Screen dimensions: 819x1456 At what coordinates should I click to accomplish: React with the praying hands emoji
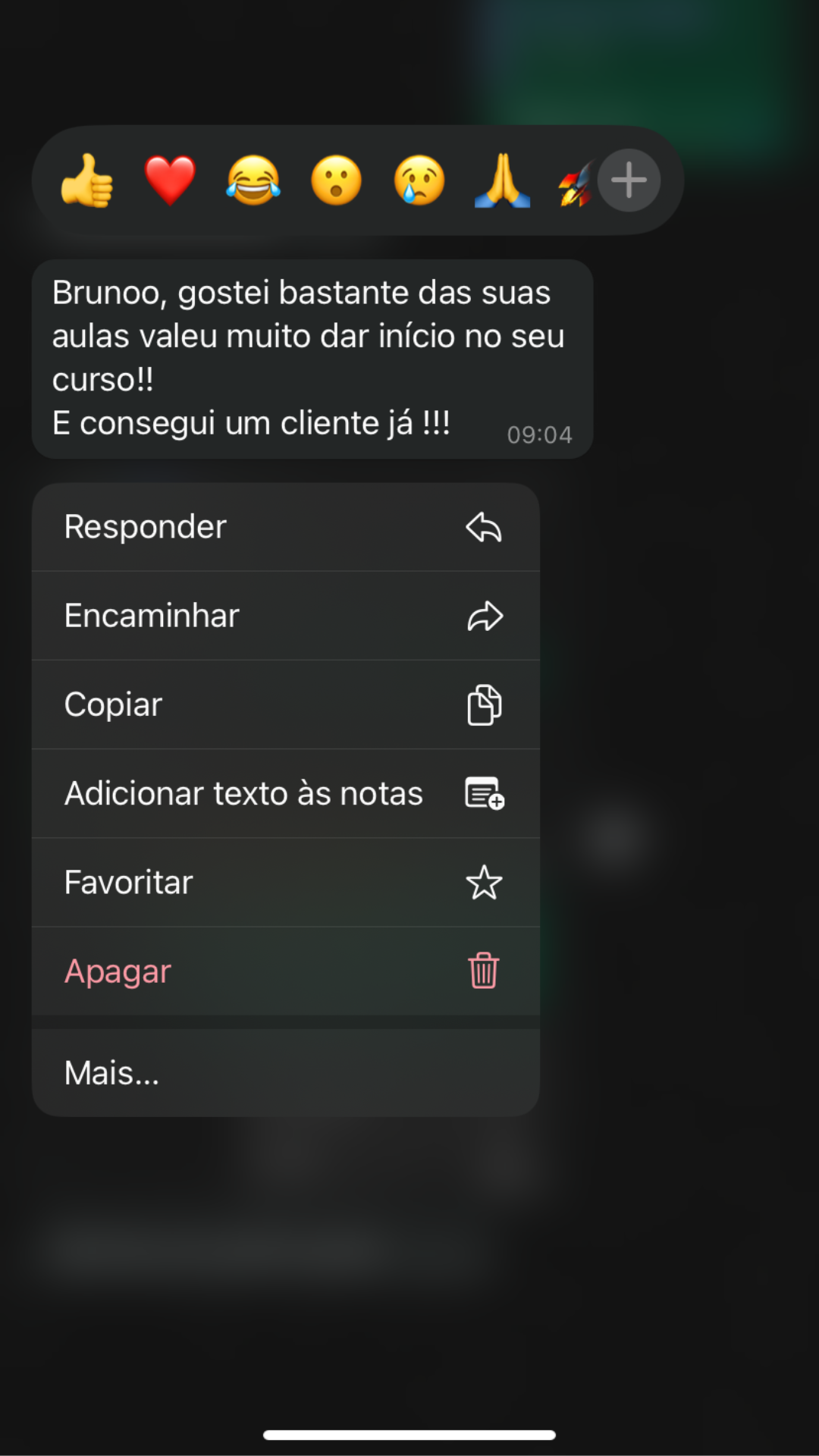(502, 180)
